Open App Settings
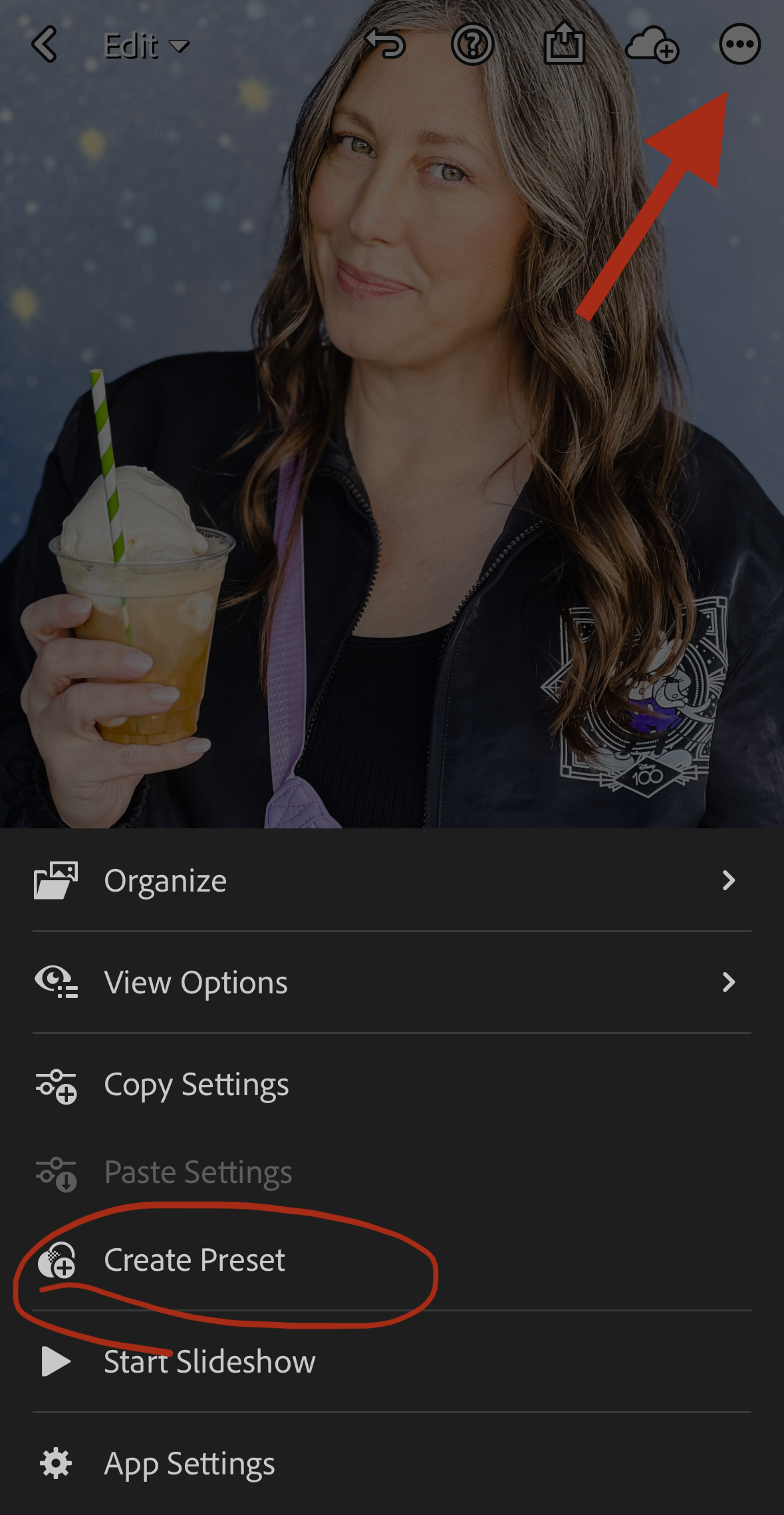This screenshot has height=1515, width=784. click(x=189, y=1464)
